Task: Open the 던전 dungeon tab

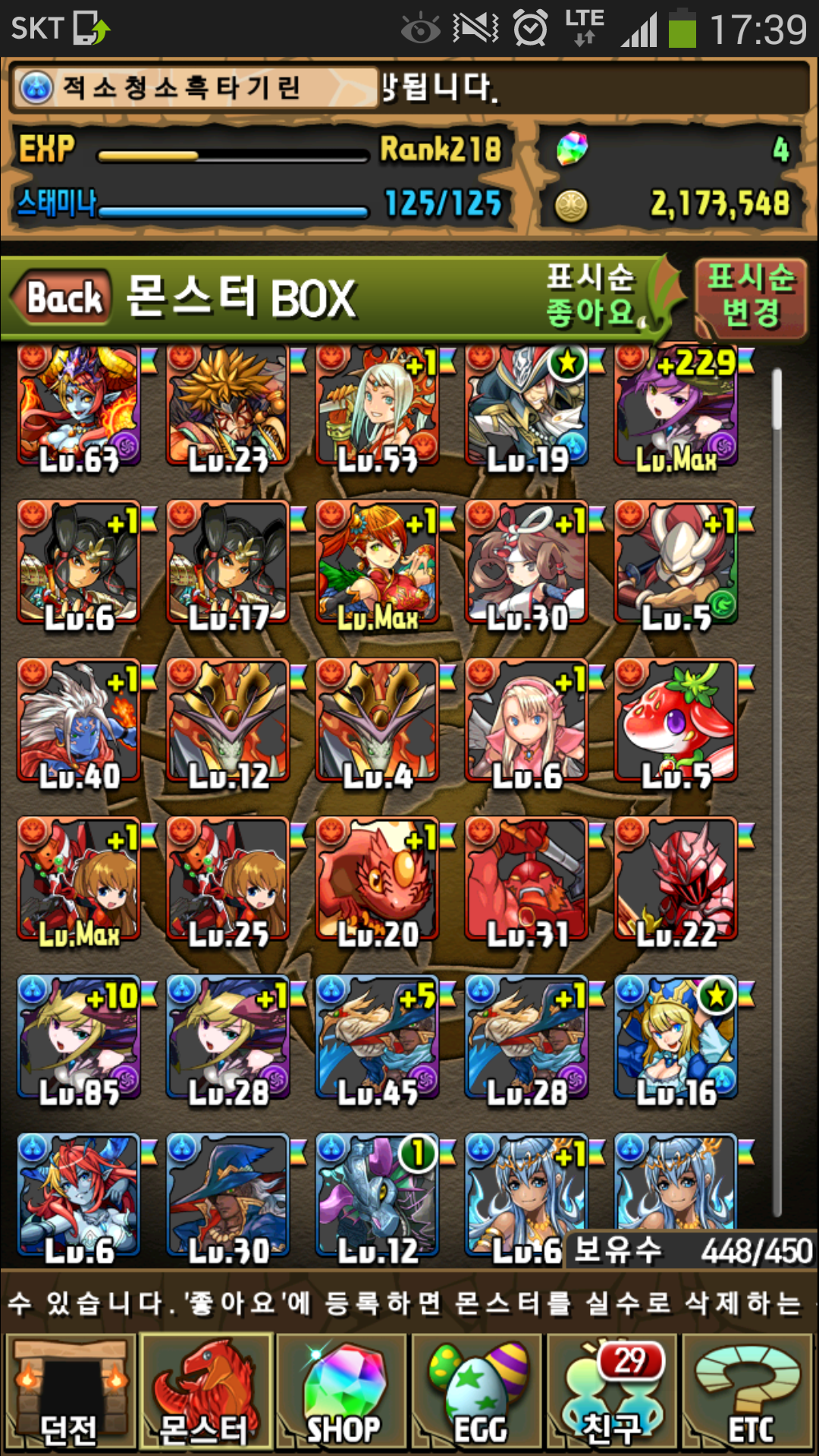Action: click(70, 1391)
